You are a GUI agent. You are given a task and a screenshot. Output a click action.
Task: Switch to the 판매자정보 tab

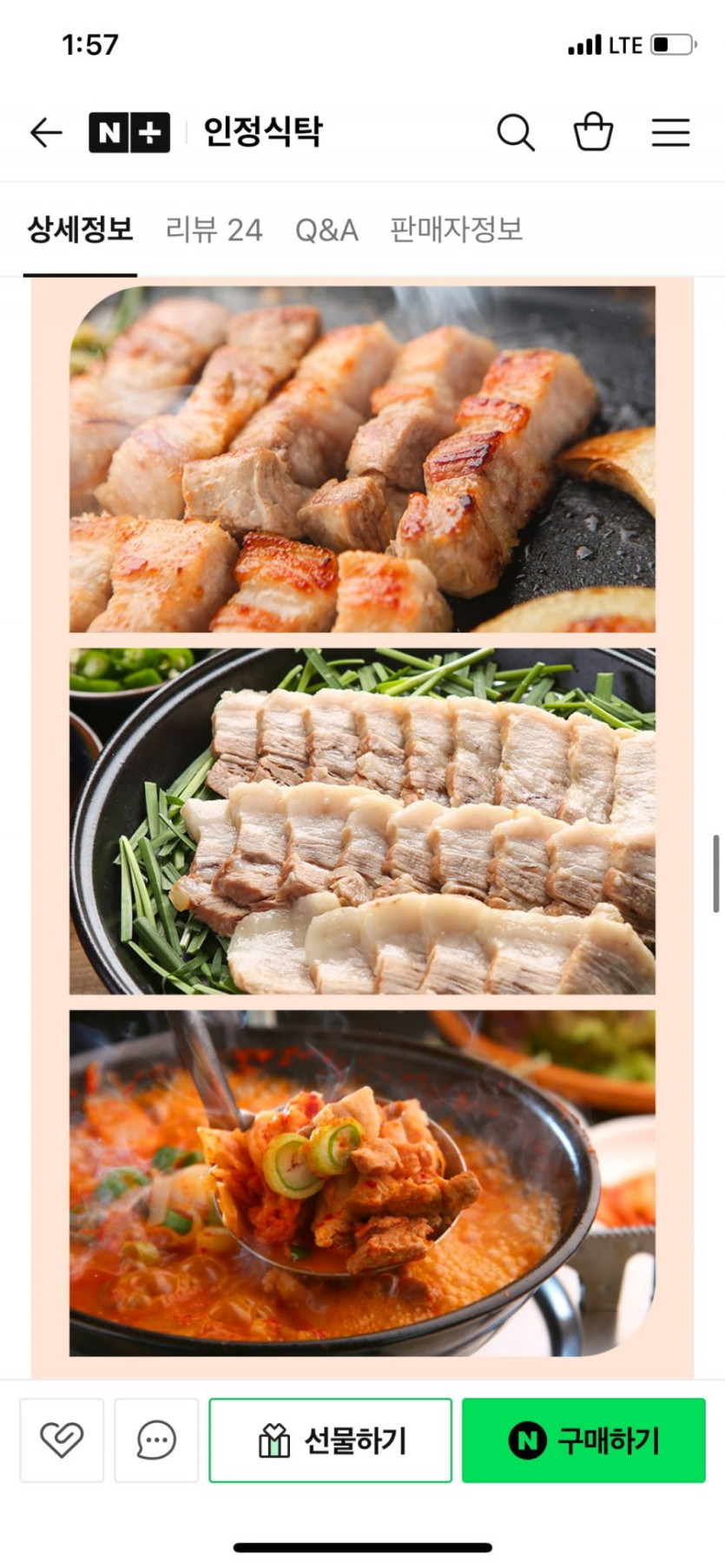(x=456, y=230)
